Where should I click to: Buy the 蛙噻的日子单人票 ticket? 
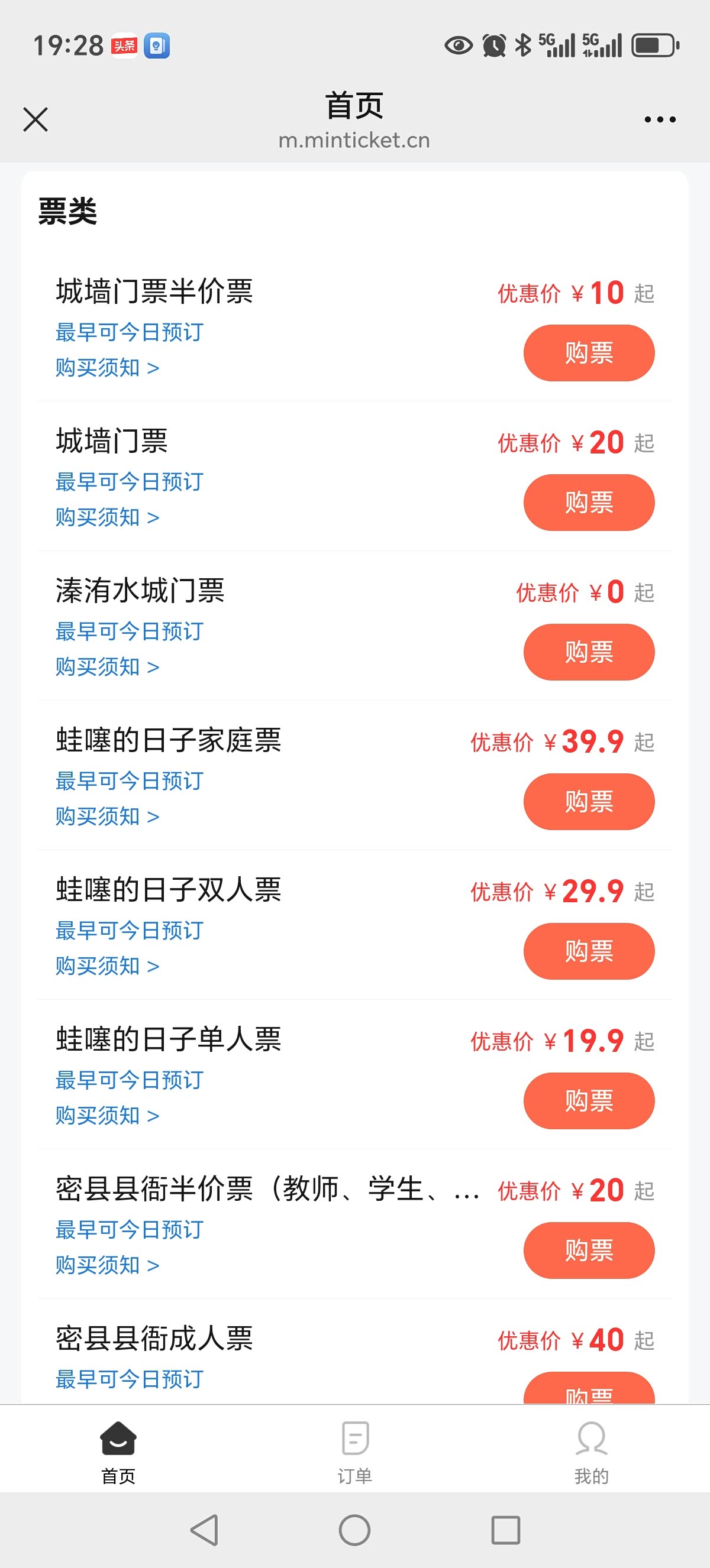(x=588, y=1101)
